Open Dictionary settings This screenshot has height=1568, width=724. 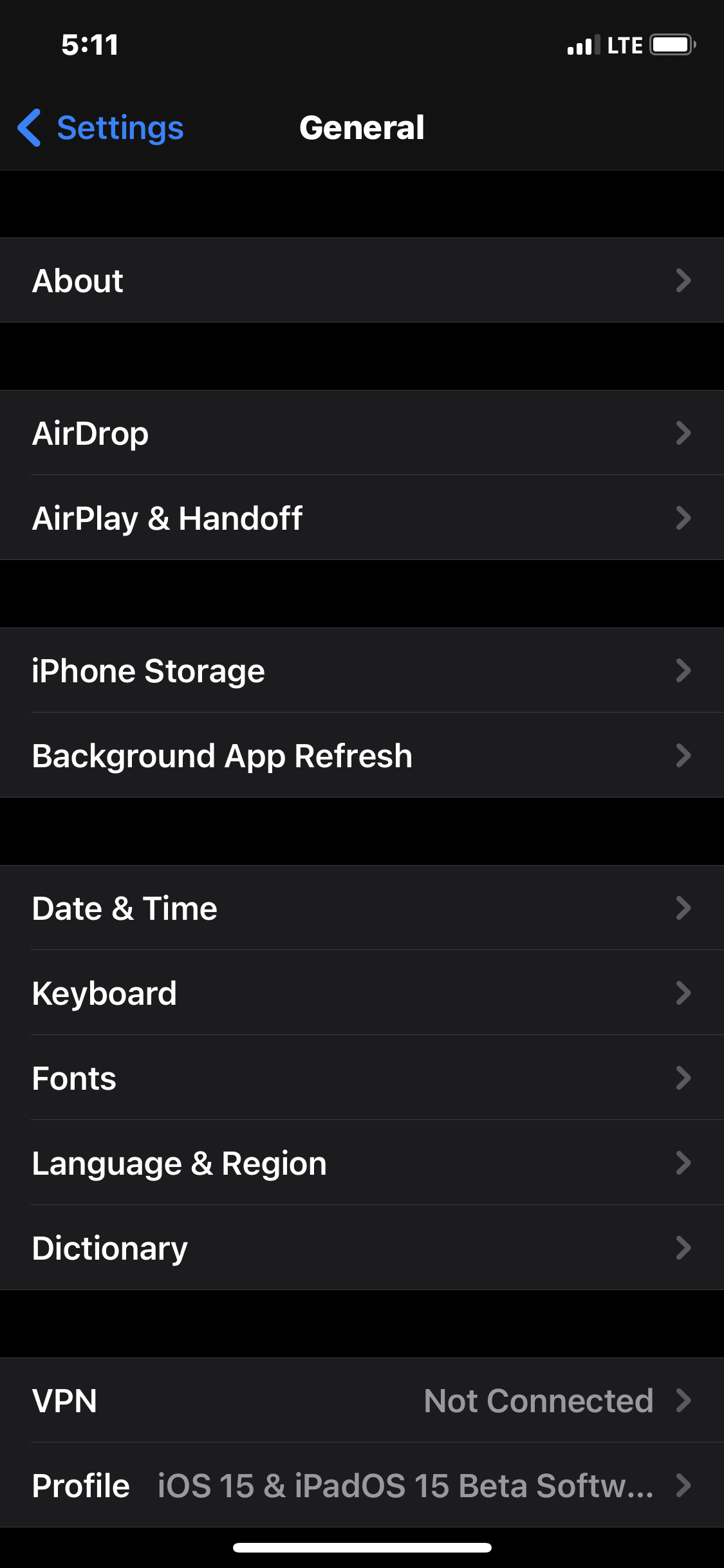click(x=362, y=1248)
